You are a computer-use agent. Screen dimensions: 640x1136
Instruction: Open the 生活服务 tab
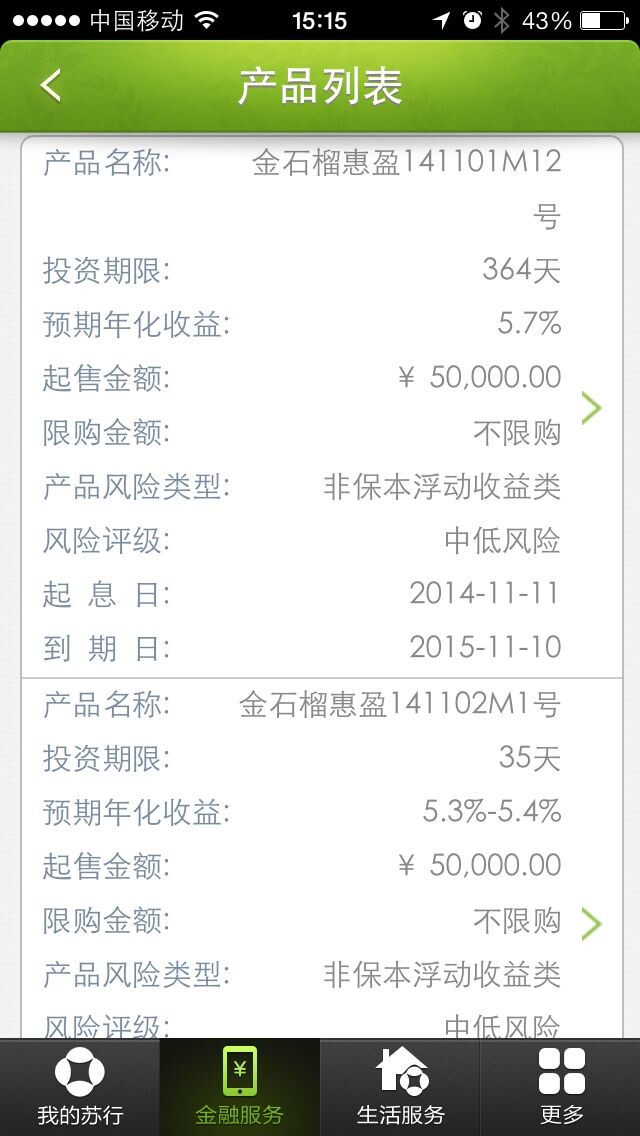coord(400,1087)
